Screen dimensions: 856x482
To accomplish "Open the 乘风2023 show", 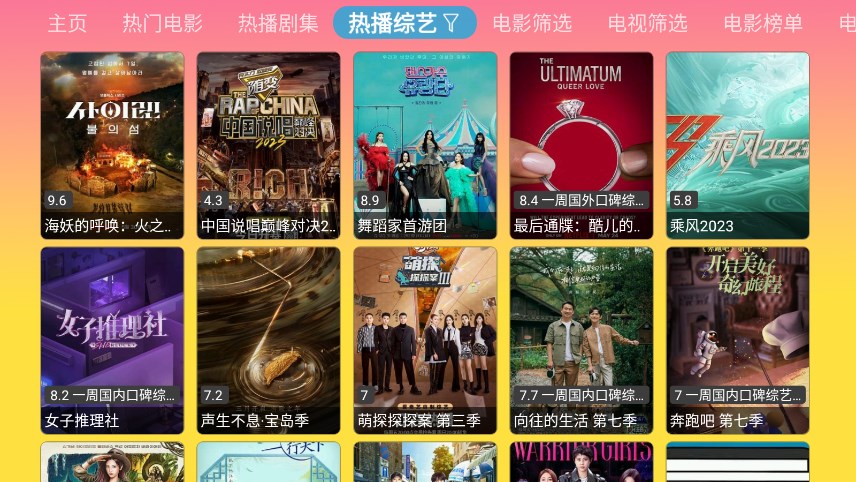I will tap(737, 145).
